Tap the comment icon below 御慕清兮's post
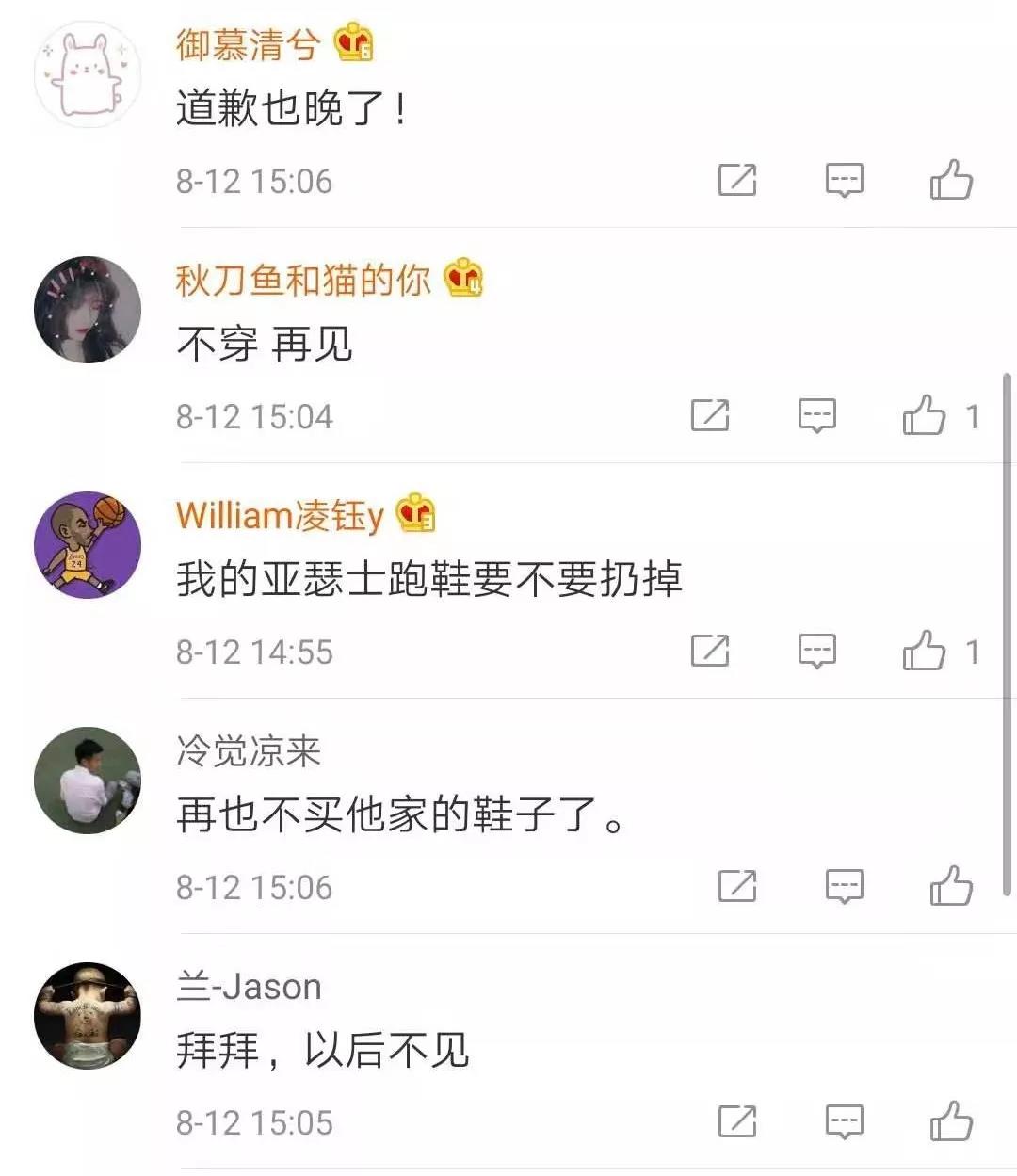 845,181
